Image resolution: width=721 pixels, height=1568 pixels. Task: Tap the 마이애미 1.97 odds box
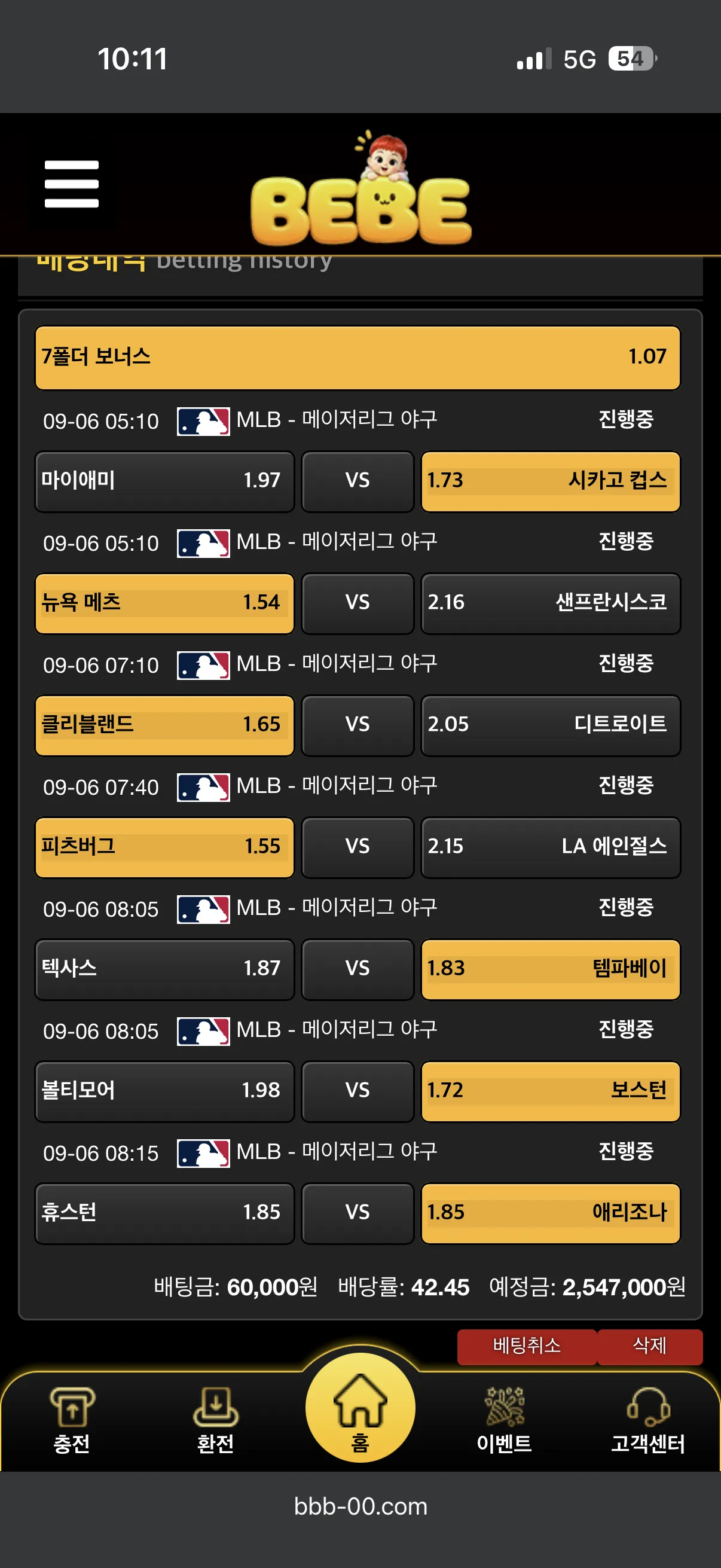(164, 481)
